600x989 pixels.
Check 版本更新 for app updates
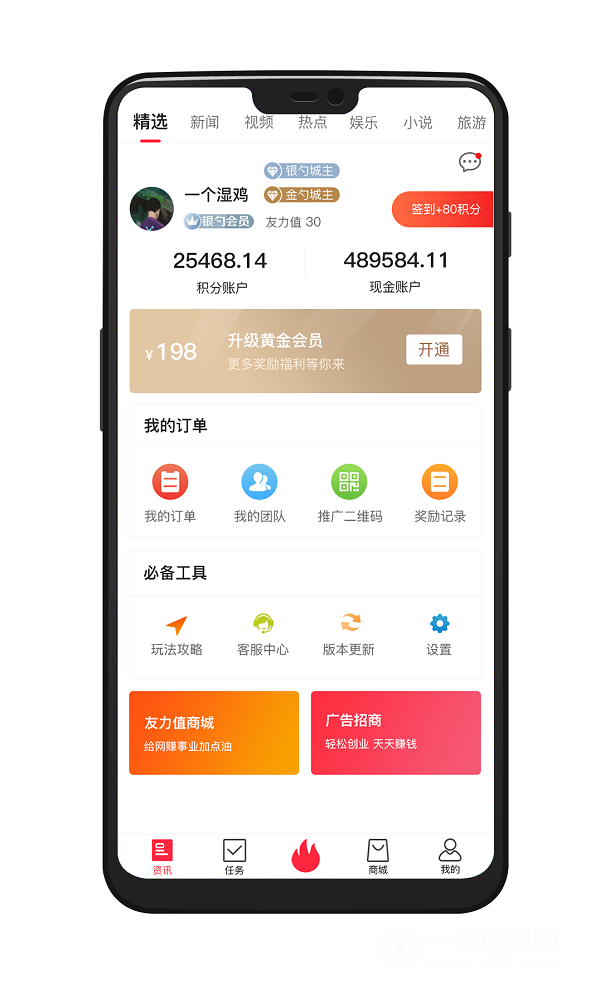click(x=349, y=635)
